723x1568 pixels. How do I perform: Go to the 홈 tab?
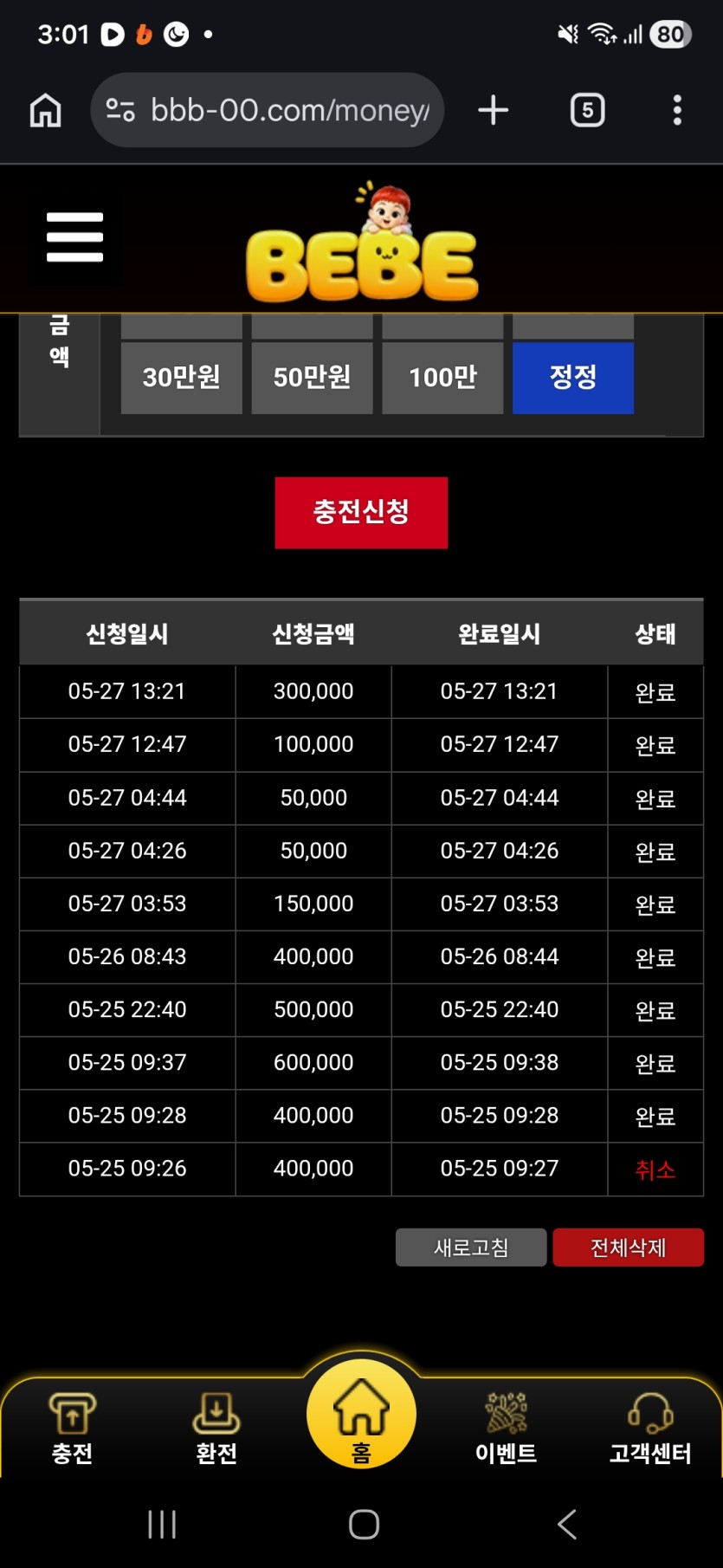tap(361, 1415)
